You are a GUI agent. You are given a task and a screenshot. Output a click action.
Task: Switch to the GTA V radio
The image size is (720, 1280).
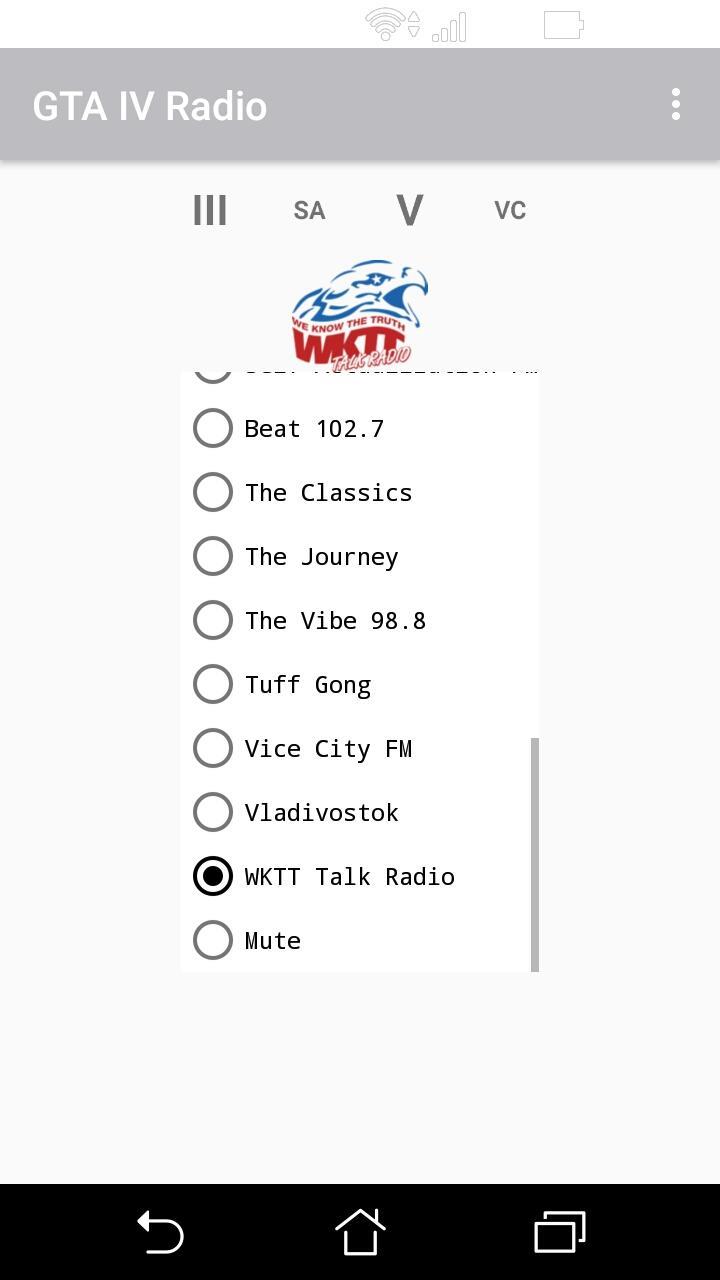point(410,211)
